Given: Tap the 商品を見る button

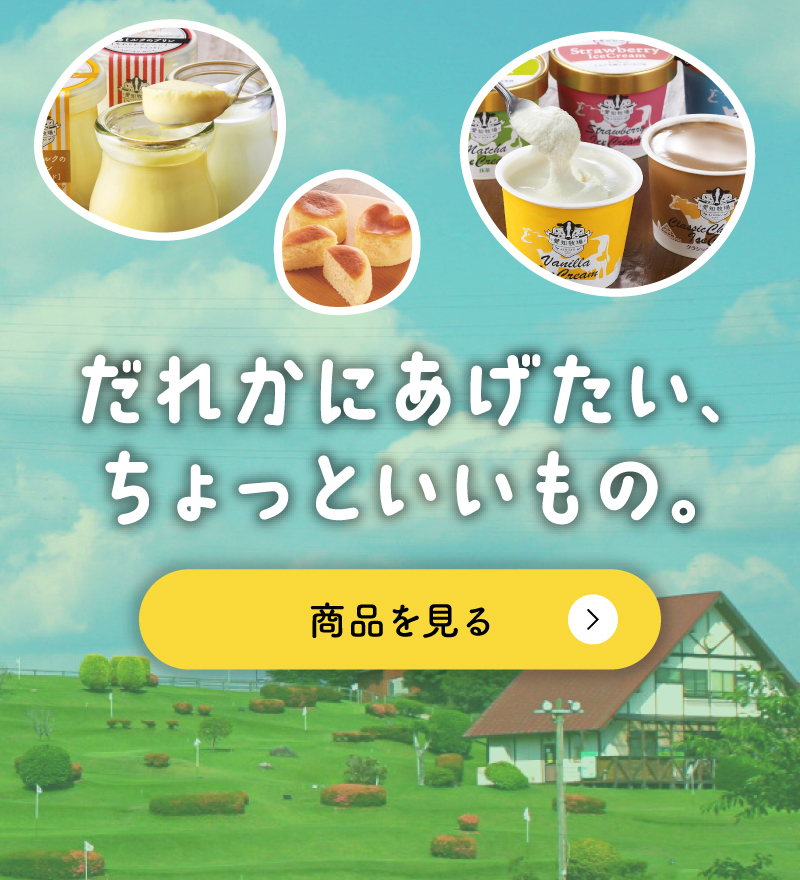Looking at the screenshot, I should 400,620.
